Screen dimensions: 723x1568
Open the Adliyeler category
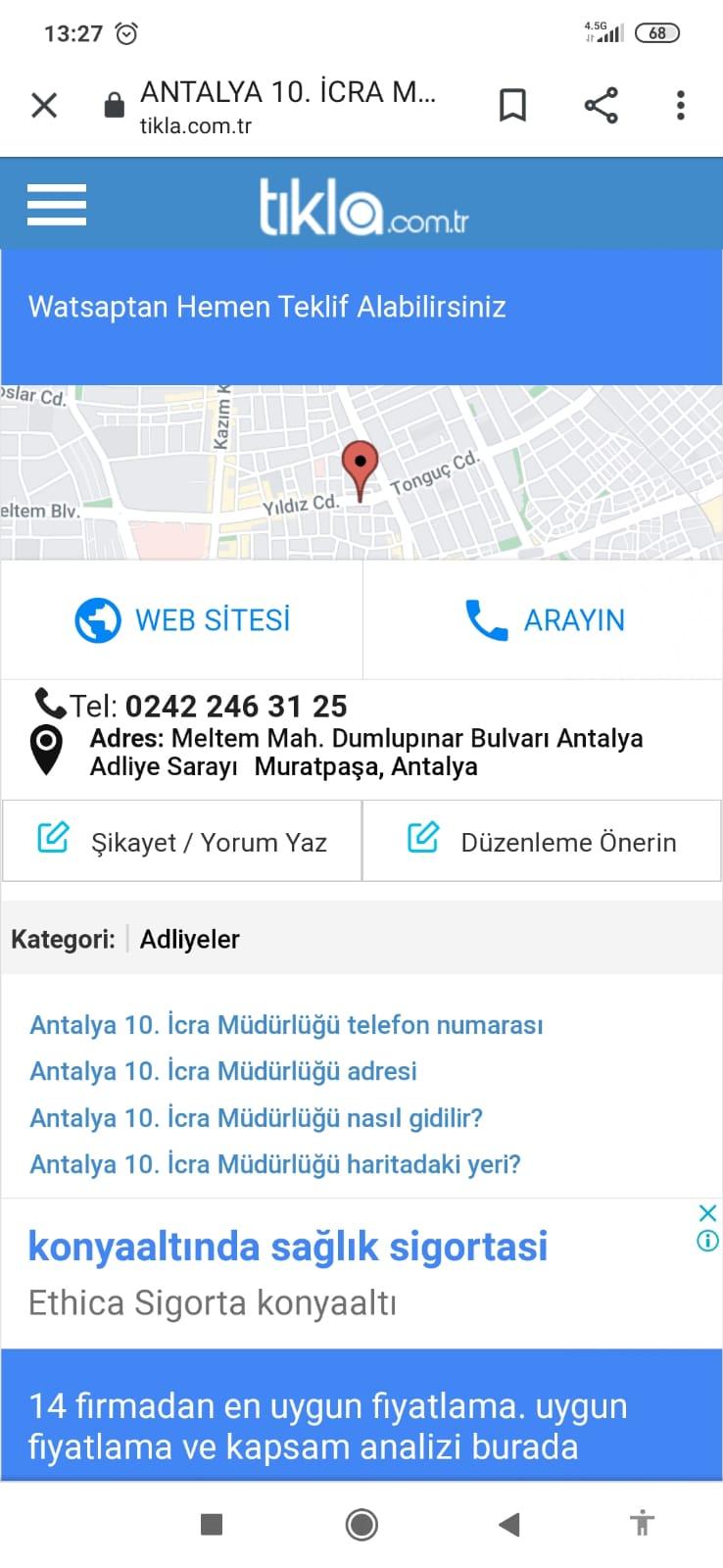189,939
